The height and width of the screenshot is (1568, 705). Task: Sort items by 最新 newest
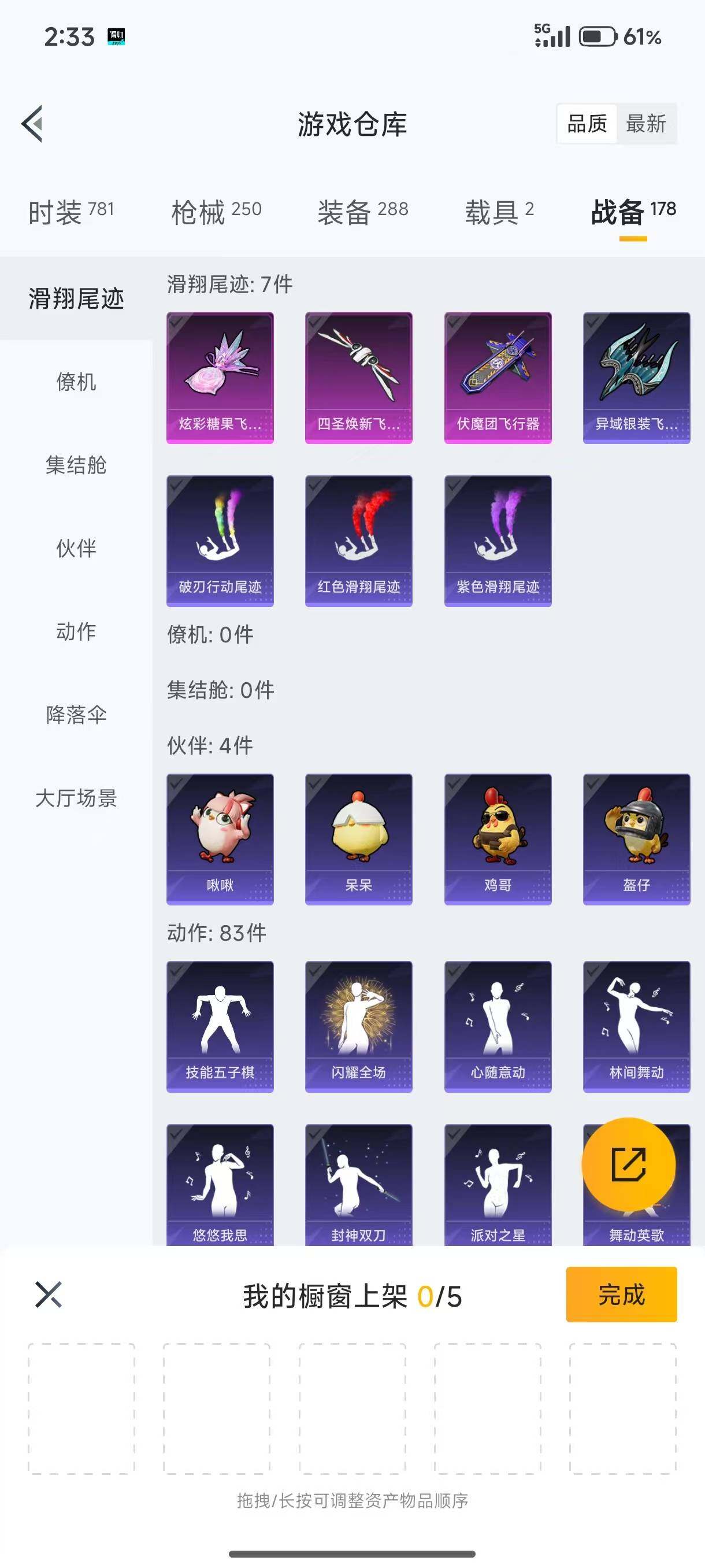[x=647, y=123]
